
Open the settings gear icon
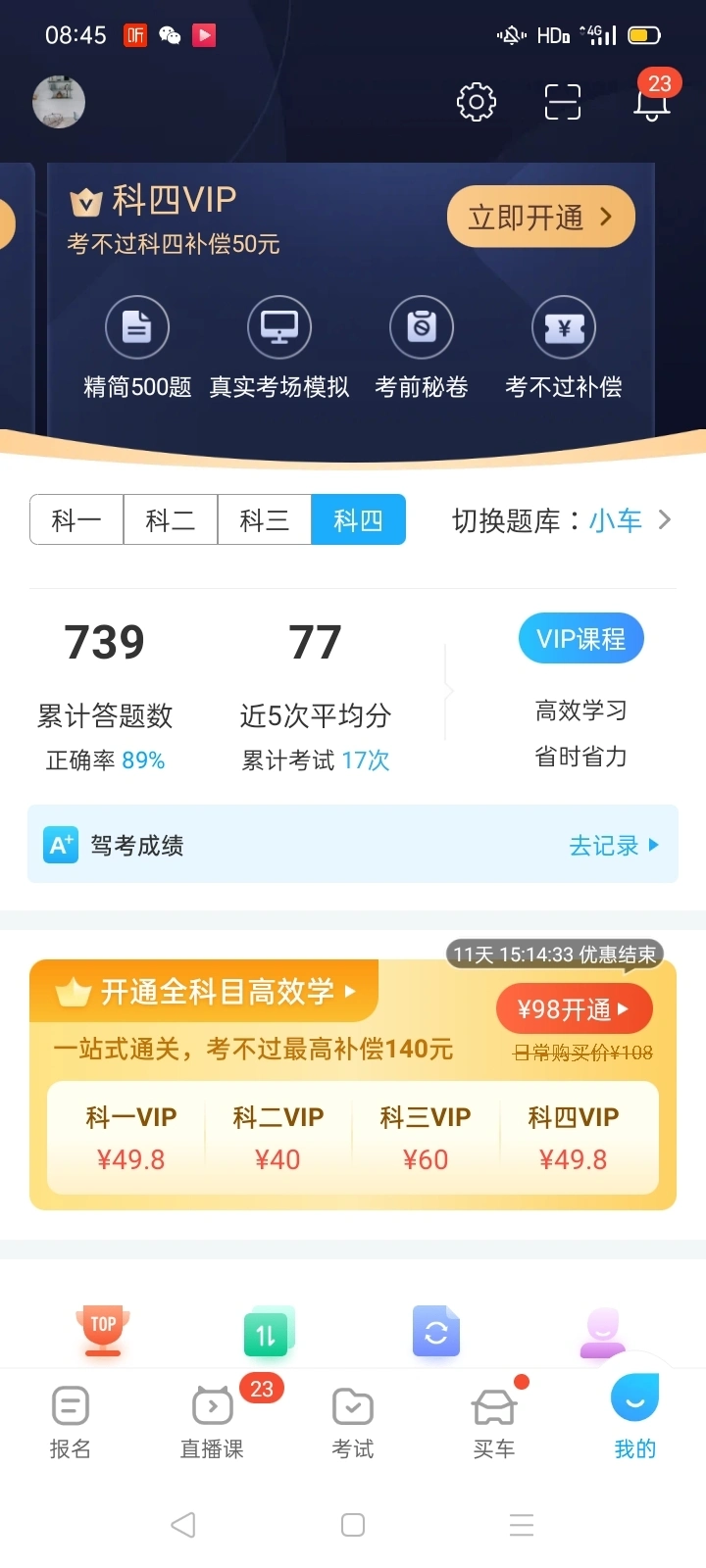(477, 102)
